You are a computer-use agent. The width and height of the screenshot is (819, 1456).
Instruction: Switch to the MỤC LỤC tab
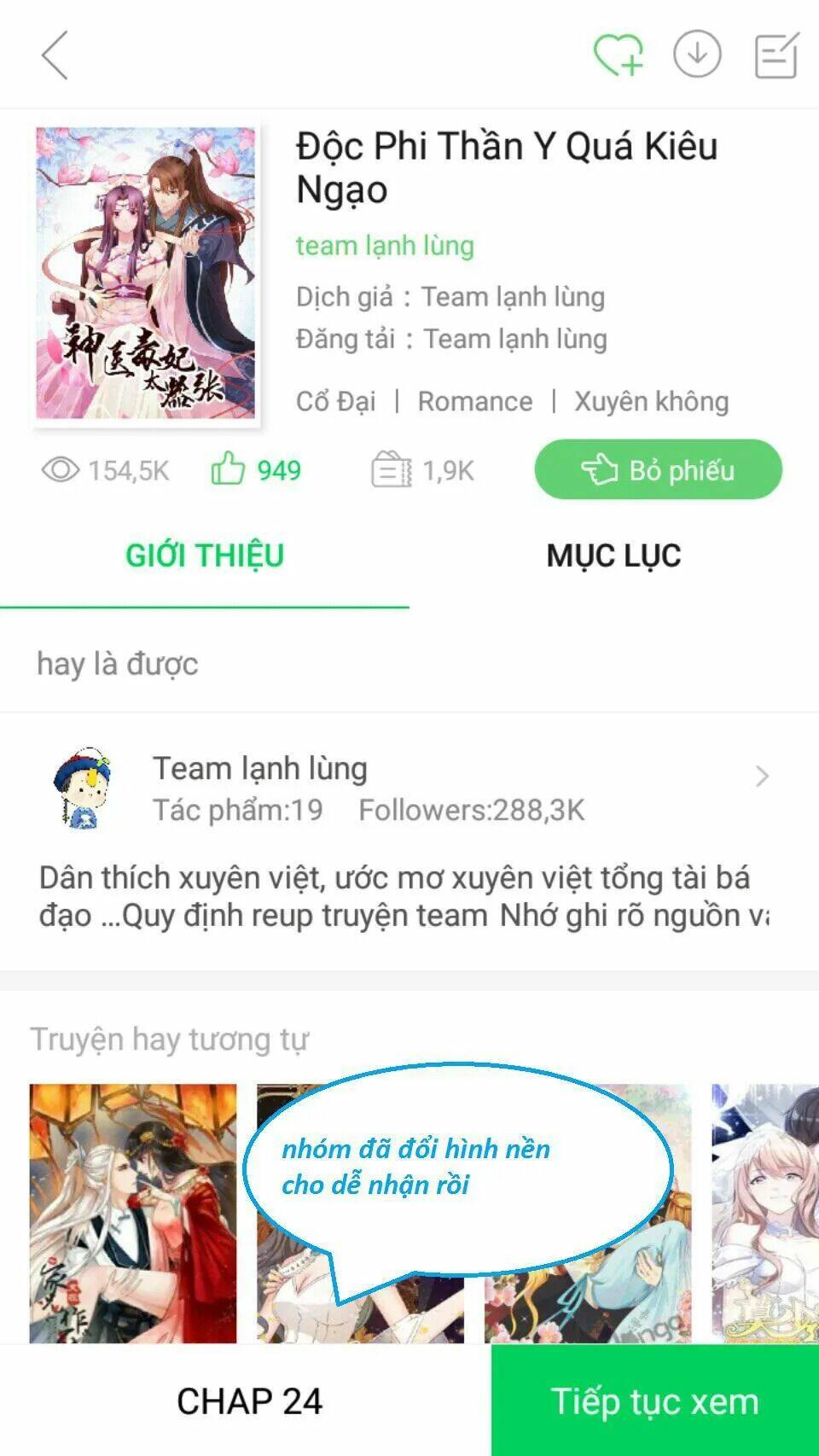pos(613,556)
